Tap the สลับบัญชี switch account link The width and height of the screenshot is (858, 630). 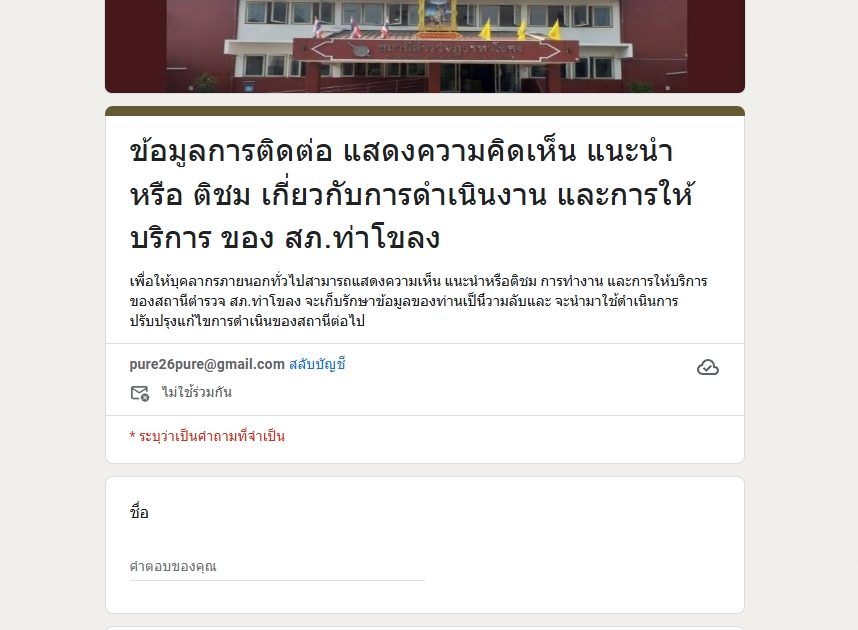point(317,364)
